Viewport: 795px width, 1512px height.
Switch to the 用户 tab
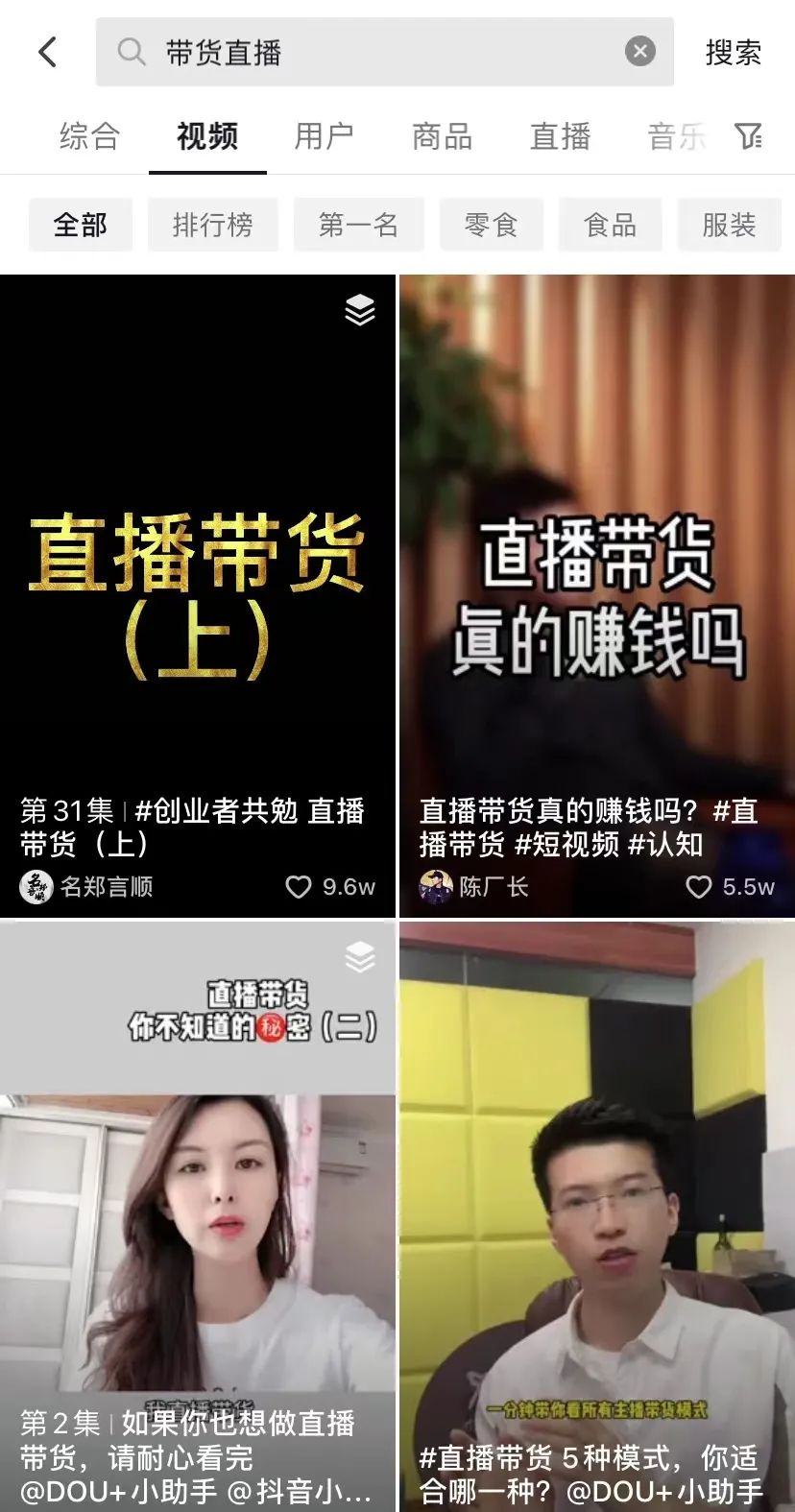325,136
